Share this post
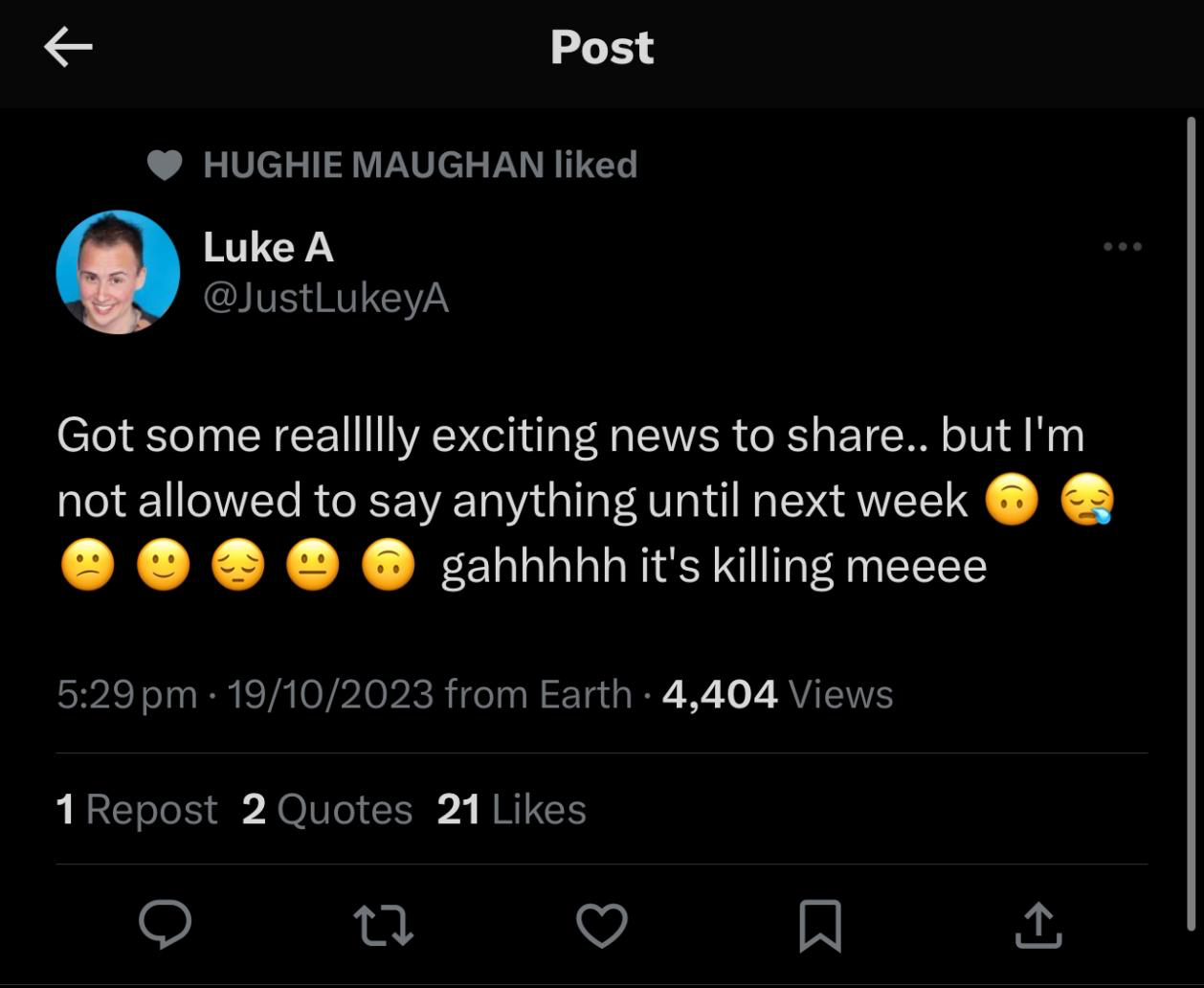 click(1038, 926)
